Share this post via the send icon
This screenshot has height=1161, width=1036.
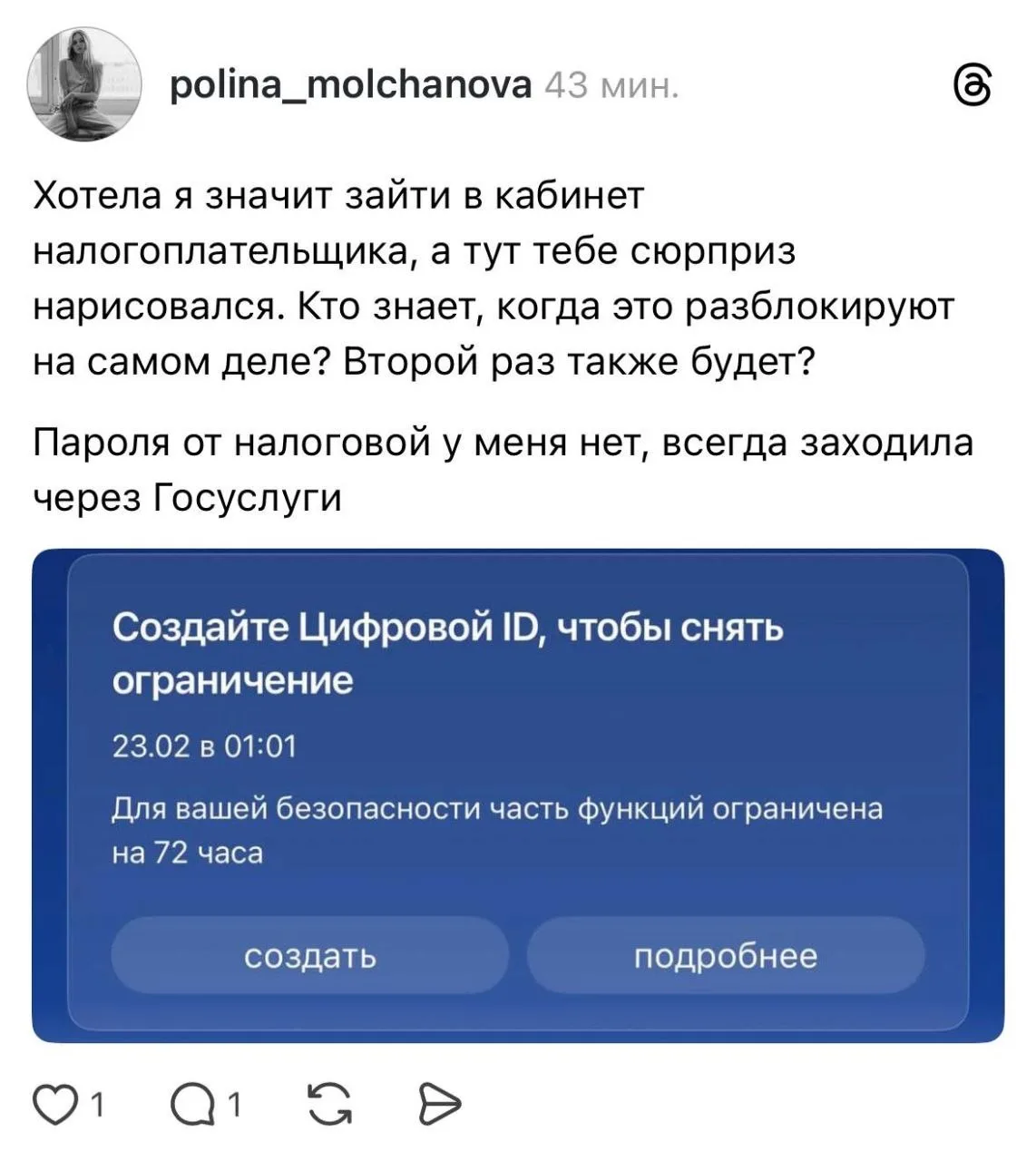pos(441,1105)
